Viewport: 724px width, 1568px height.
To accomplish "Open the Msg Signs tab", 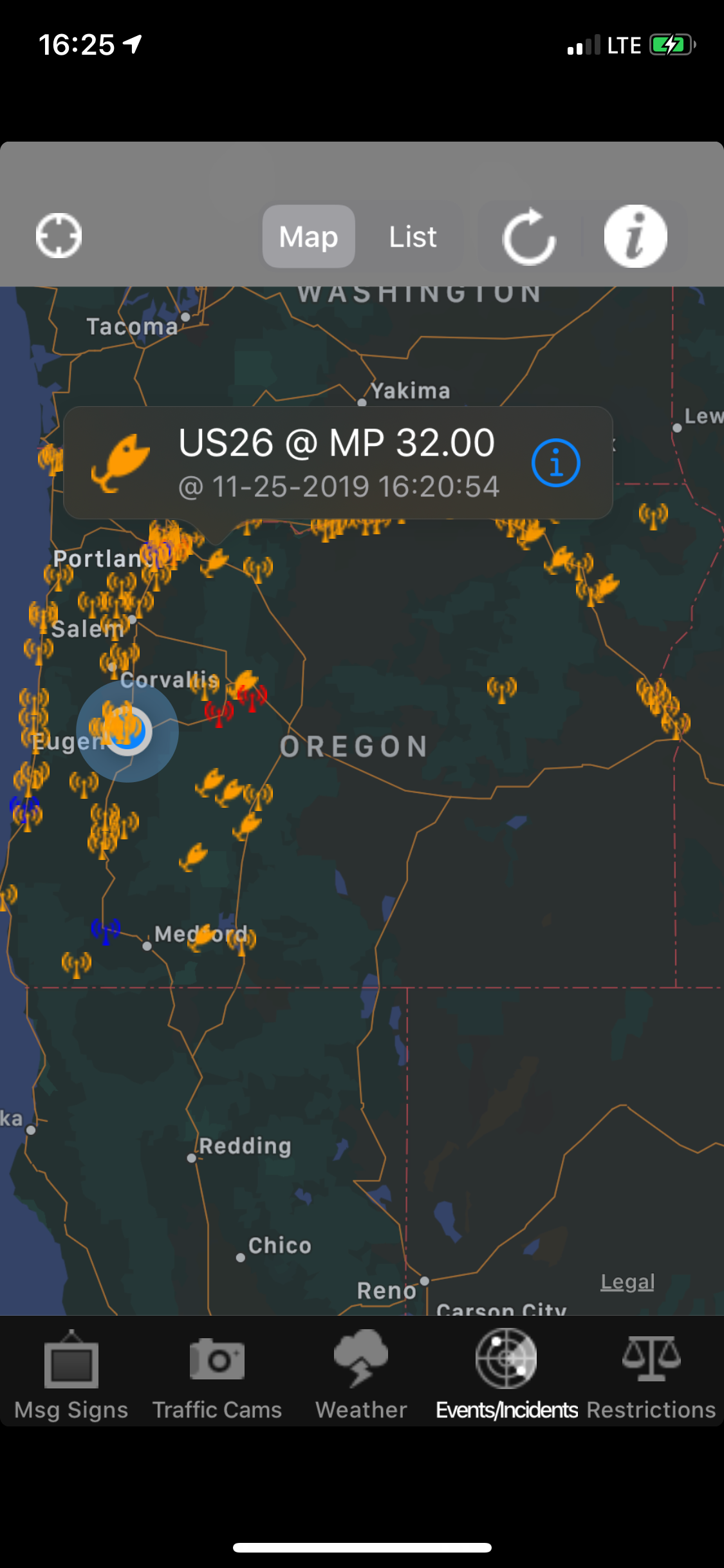I will point(71,1375).
